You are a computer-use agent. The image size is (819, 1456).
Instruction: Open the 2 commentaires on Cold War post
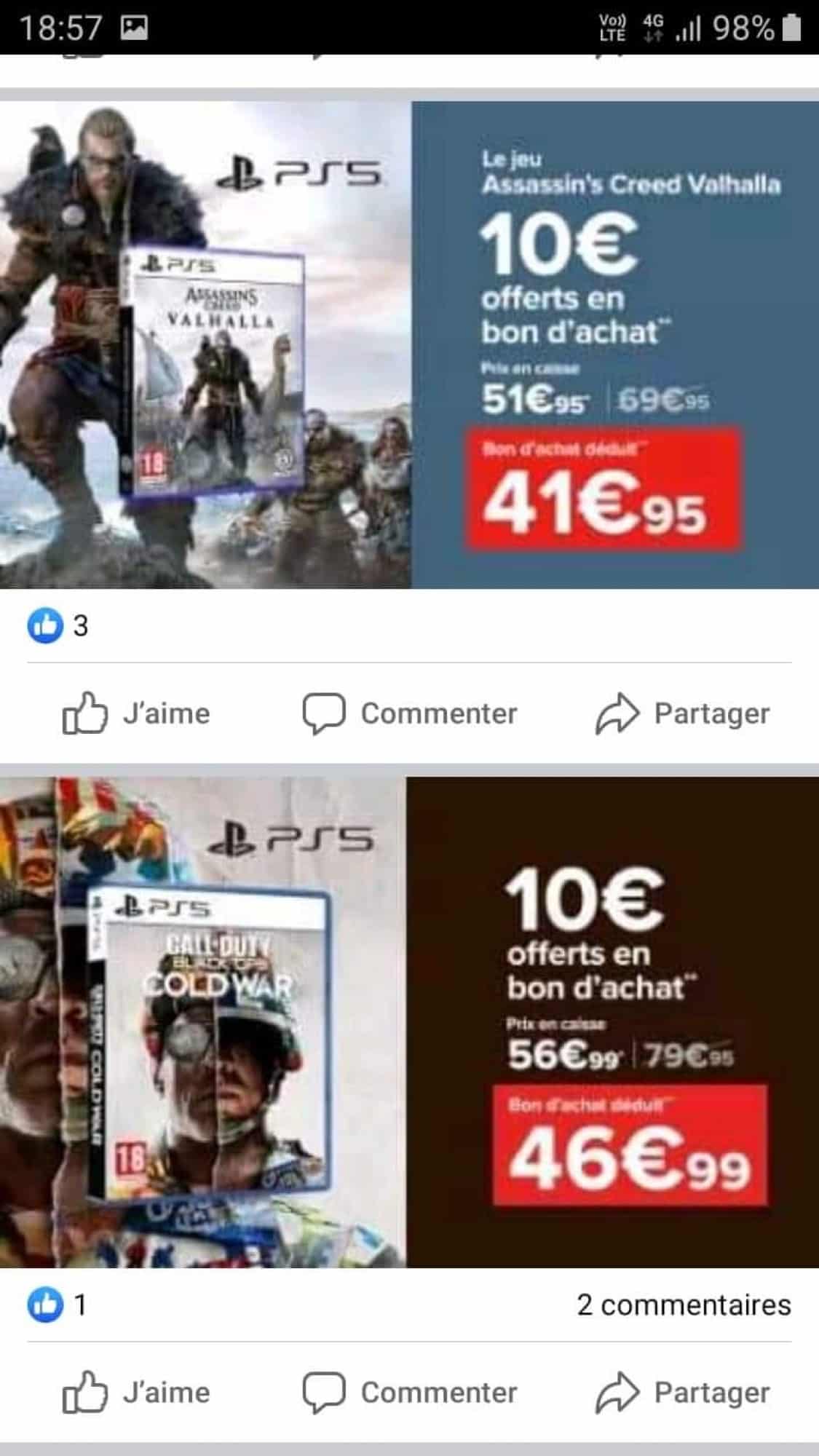683,1305
